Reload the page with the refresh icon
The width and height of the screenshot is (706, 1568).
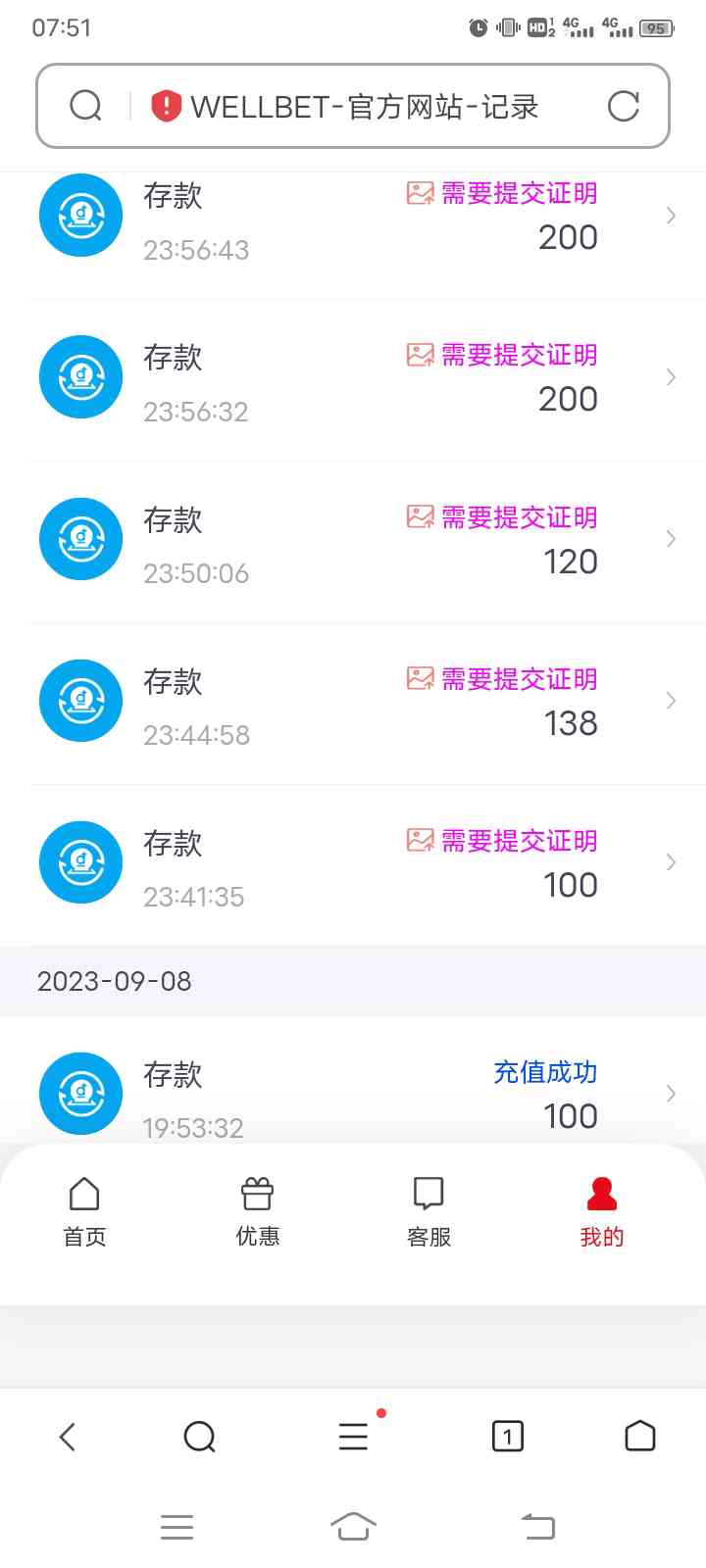coord(623,106)
